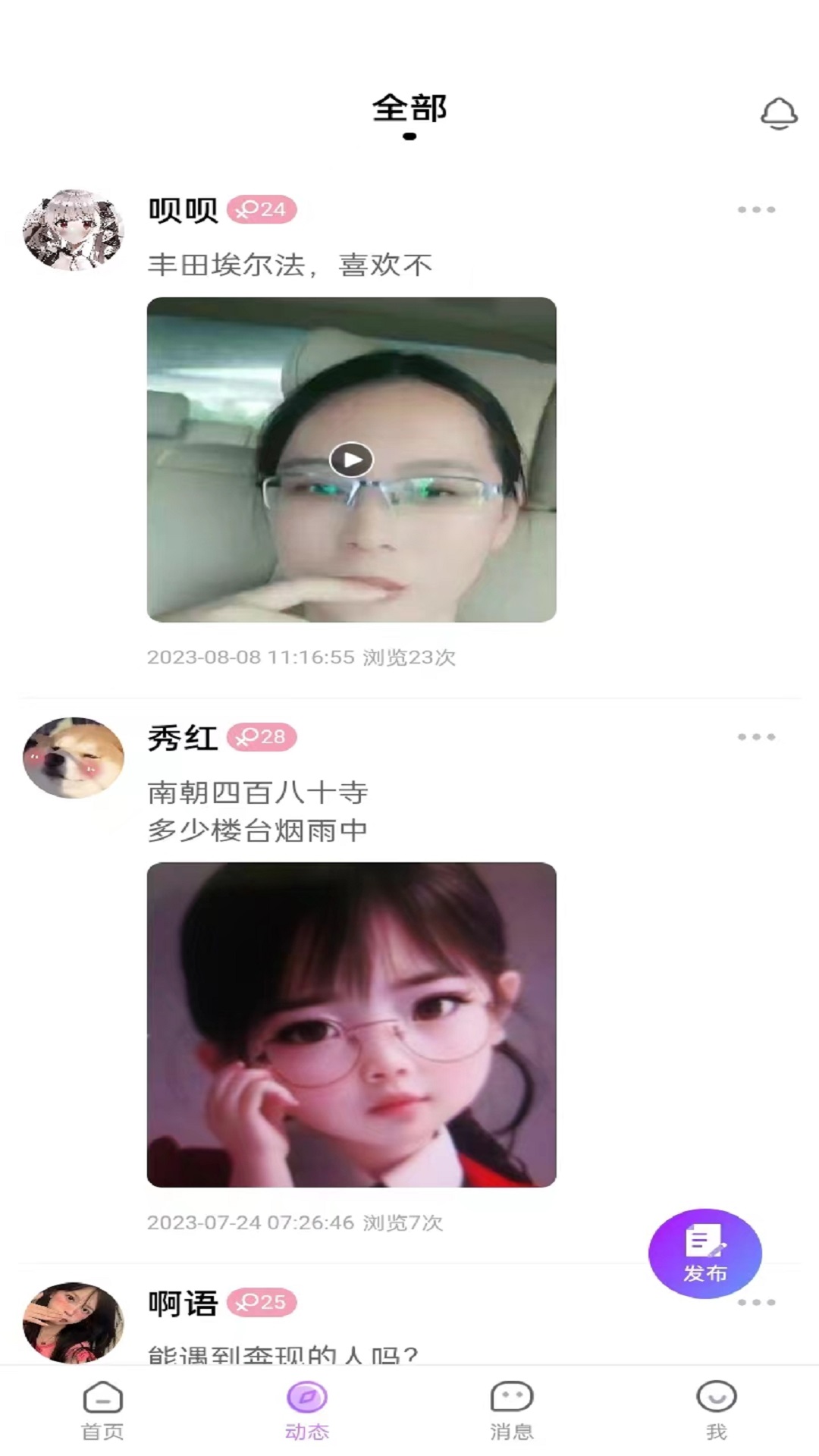Open the more options on 呗呗's post
The image size is (819, 1456).
(x=756, y=209)
